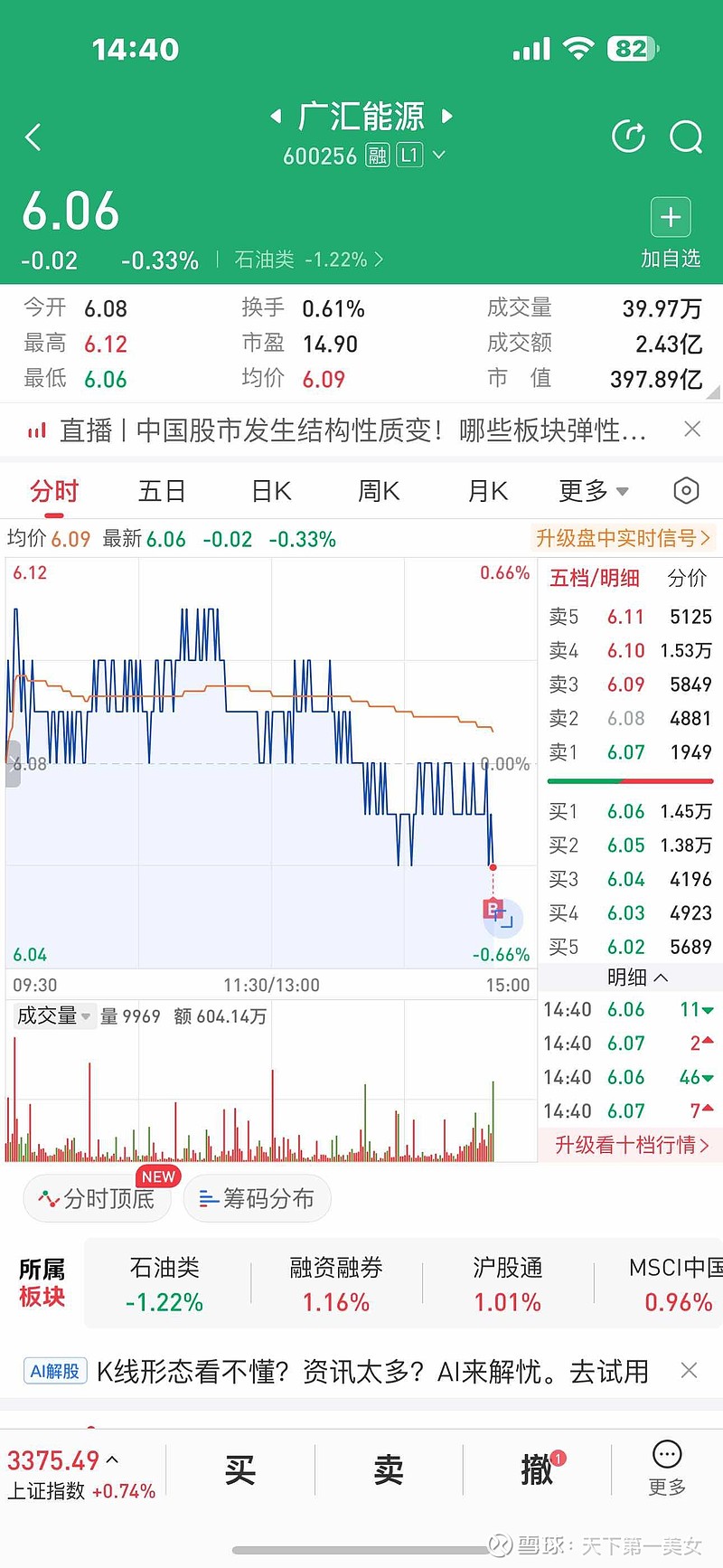Open the 成交量 volume indicator dropdown
The image size is (723, 1568).
[x=54, y=1015]
